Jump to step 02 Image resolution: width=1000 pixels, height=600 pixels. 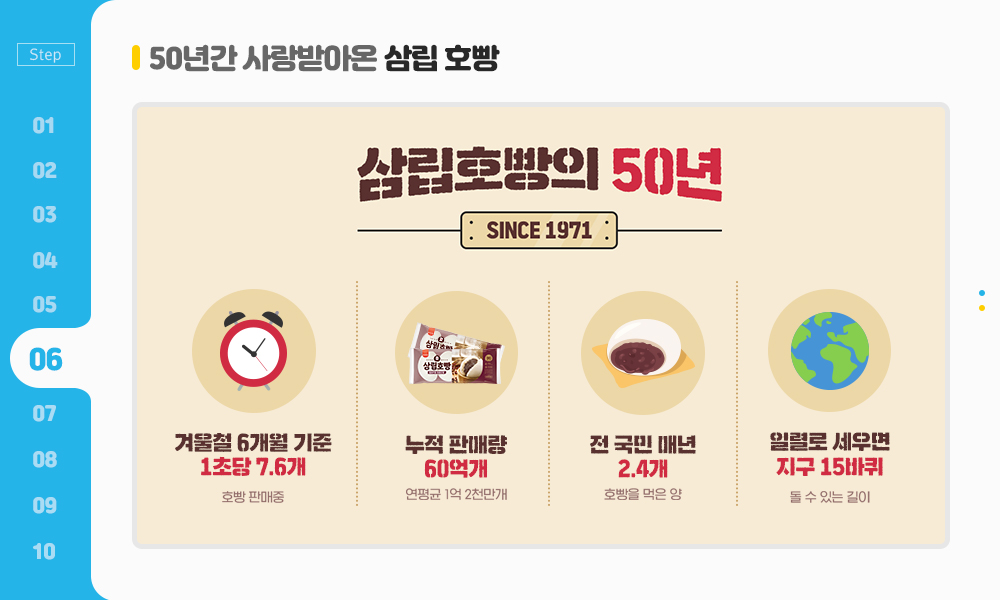[x=44, y=171]
